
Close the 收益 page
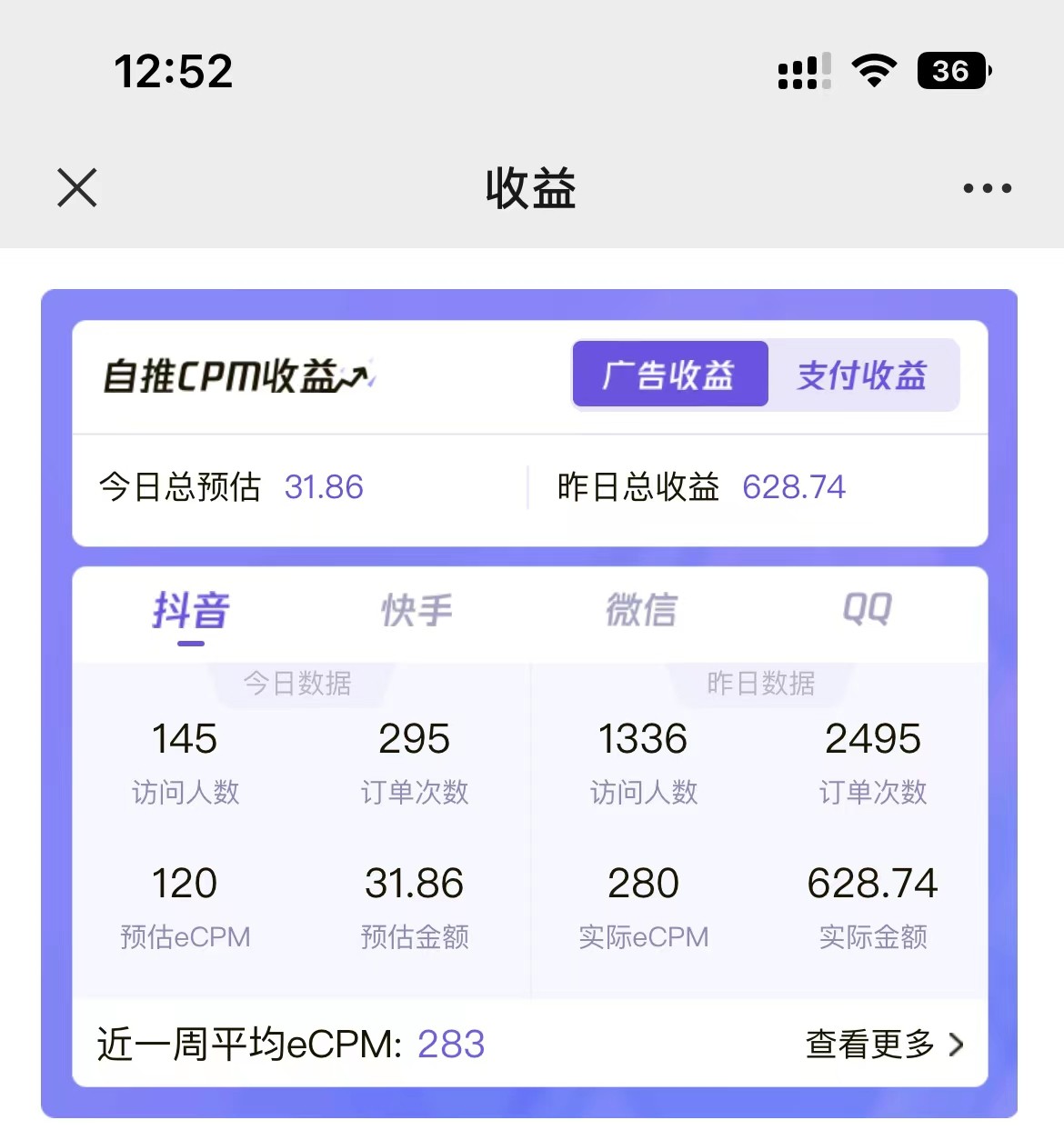(77, 188)
